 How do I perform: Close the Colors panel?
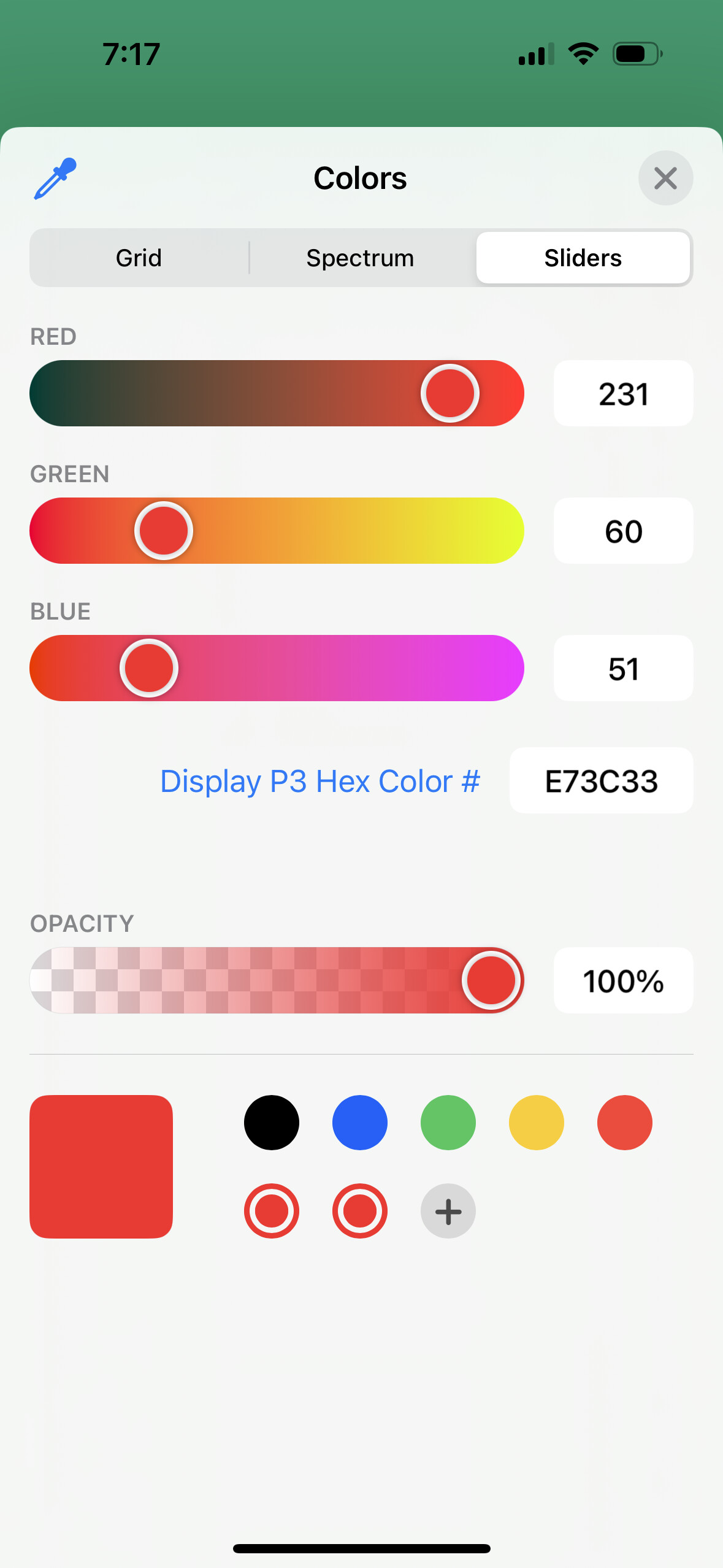tap(665, 179)
